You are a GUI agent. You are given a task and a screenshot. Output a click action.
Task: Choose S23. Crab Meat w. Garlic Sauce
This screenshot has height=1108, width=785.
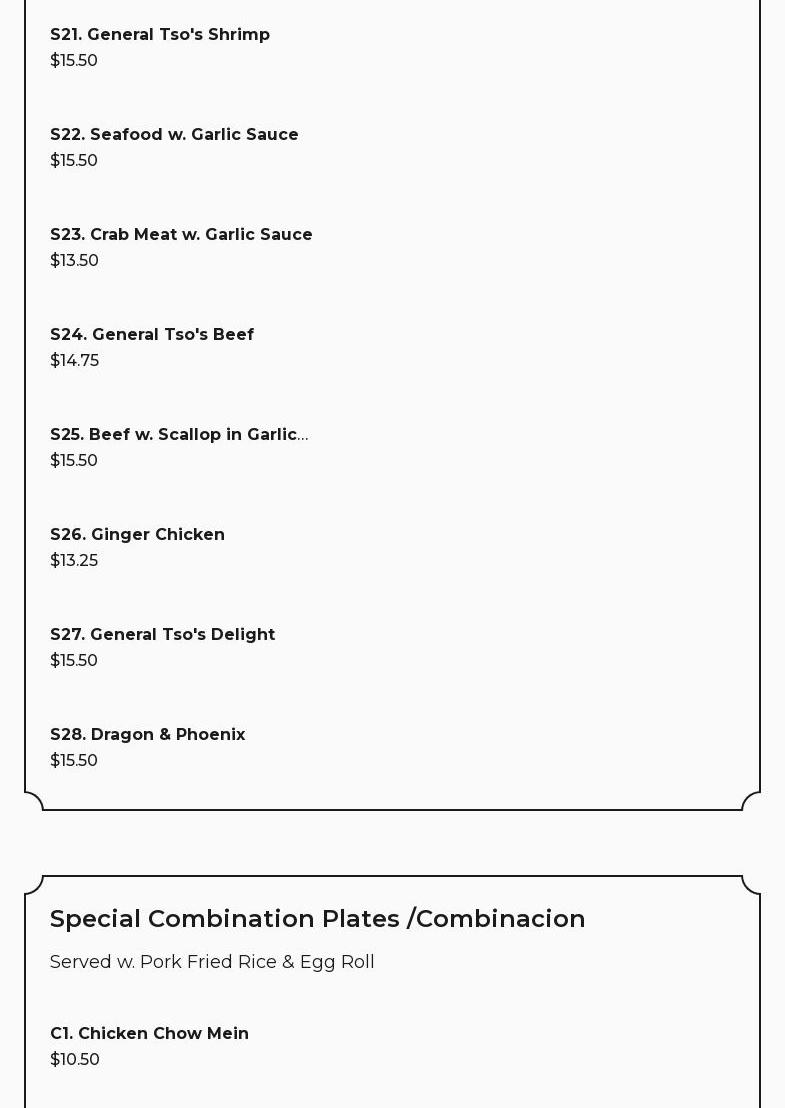[x=181, y=235]
